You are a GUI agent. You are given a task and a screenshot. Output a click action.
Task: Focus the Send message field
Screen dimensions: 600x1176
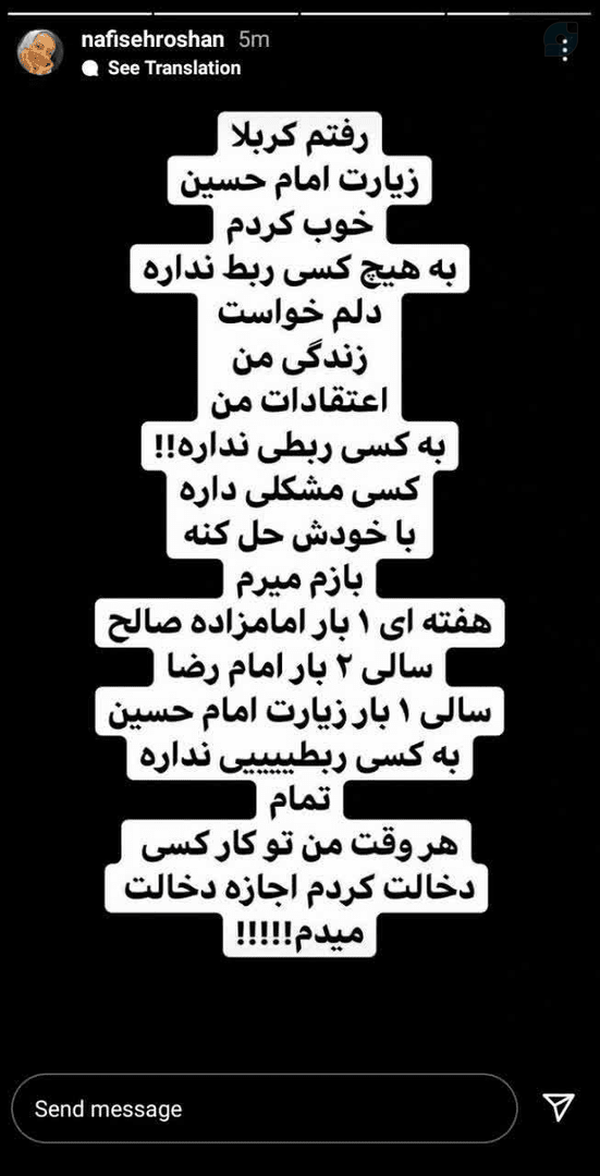265,1108
